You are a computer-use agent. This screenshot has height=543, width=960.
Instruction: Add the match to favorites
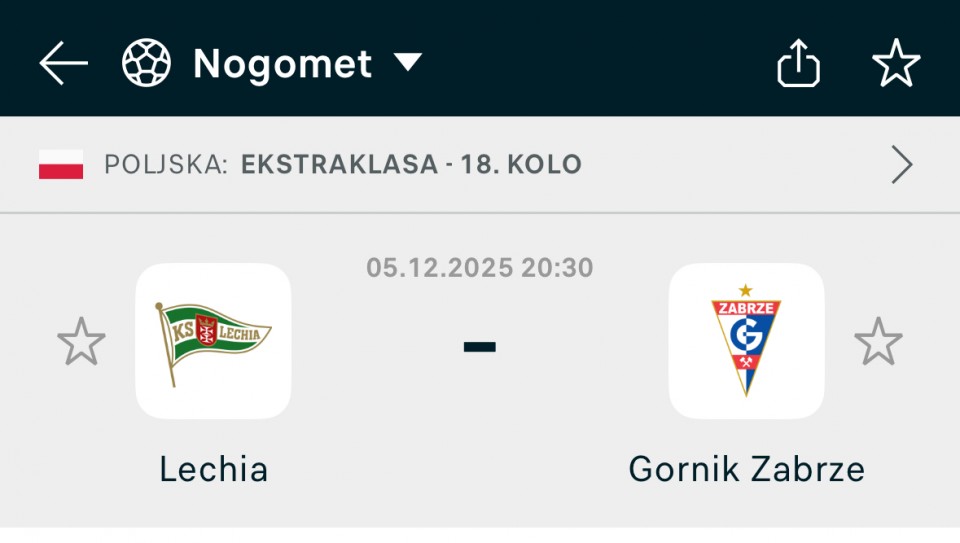896,65
